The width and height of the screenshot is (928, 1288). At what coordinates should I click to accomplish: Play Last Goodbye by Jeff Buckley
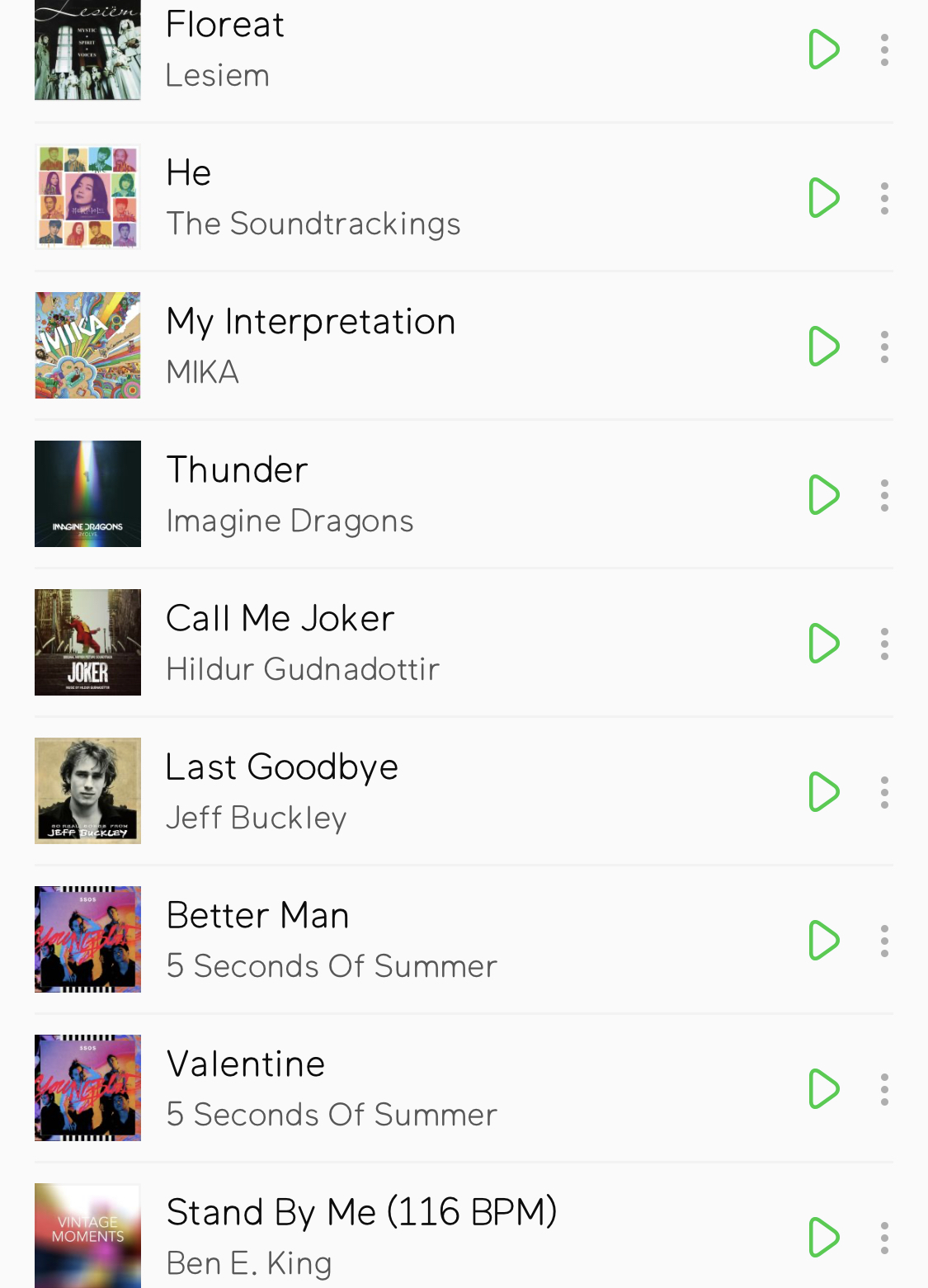tap(823, 792)
